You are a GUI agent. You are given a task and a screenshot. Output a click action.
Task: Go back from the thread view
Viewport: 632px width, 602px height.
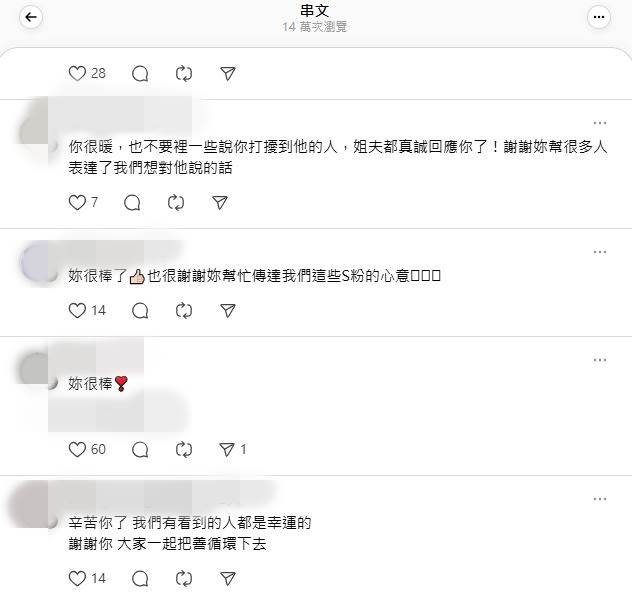pyautogui.click(x=30, y=18)
